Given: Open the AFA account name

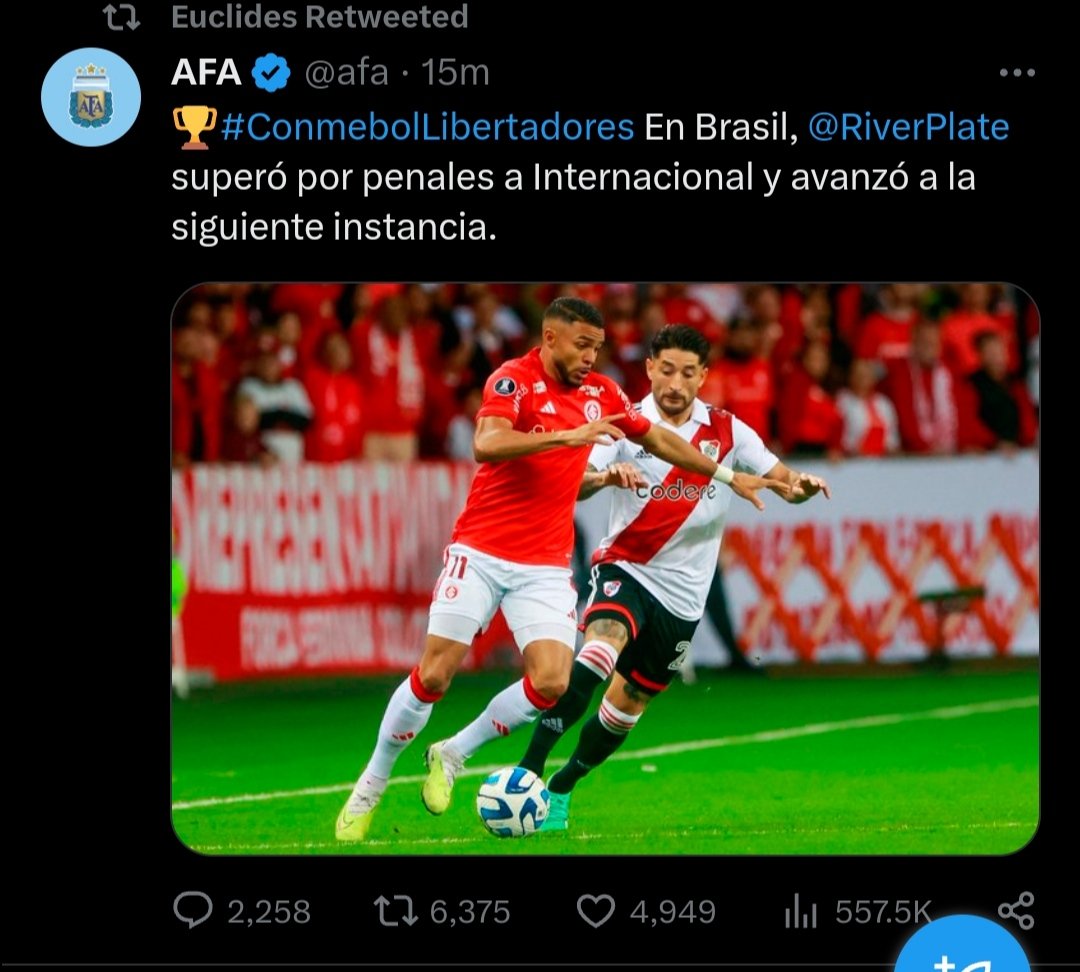Looking at the screenshot, I should 207,72.
